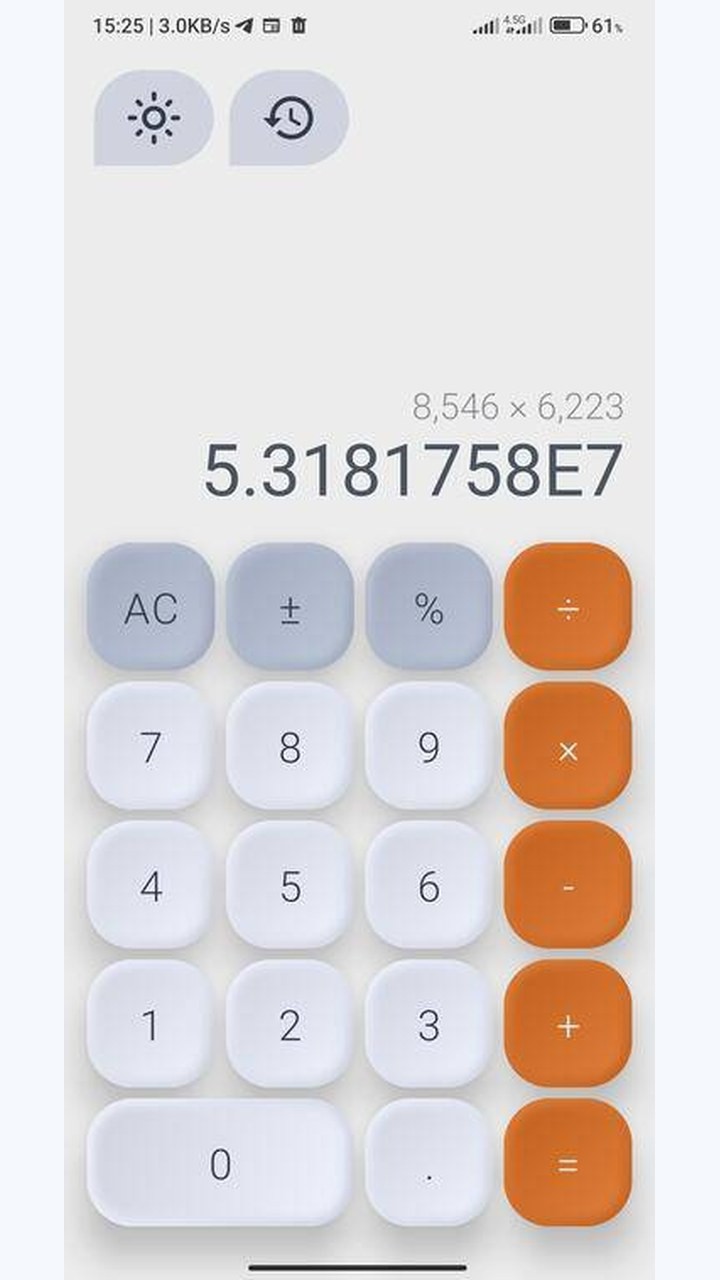Insert a decimal point
Viewport: 720px width, 1280px height.
coord(429,1163)
